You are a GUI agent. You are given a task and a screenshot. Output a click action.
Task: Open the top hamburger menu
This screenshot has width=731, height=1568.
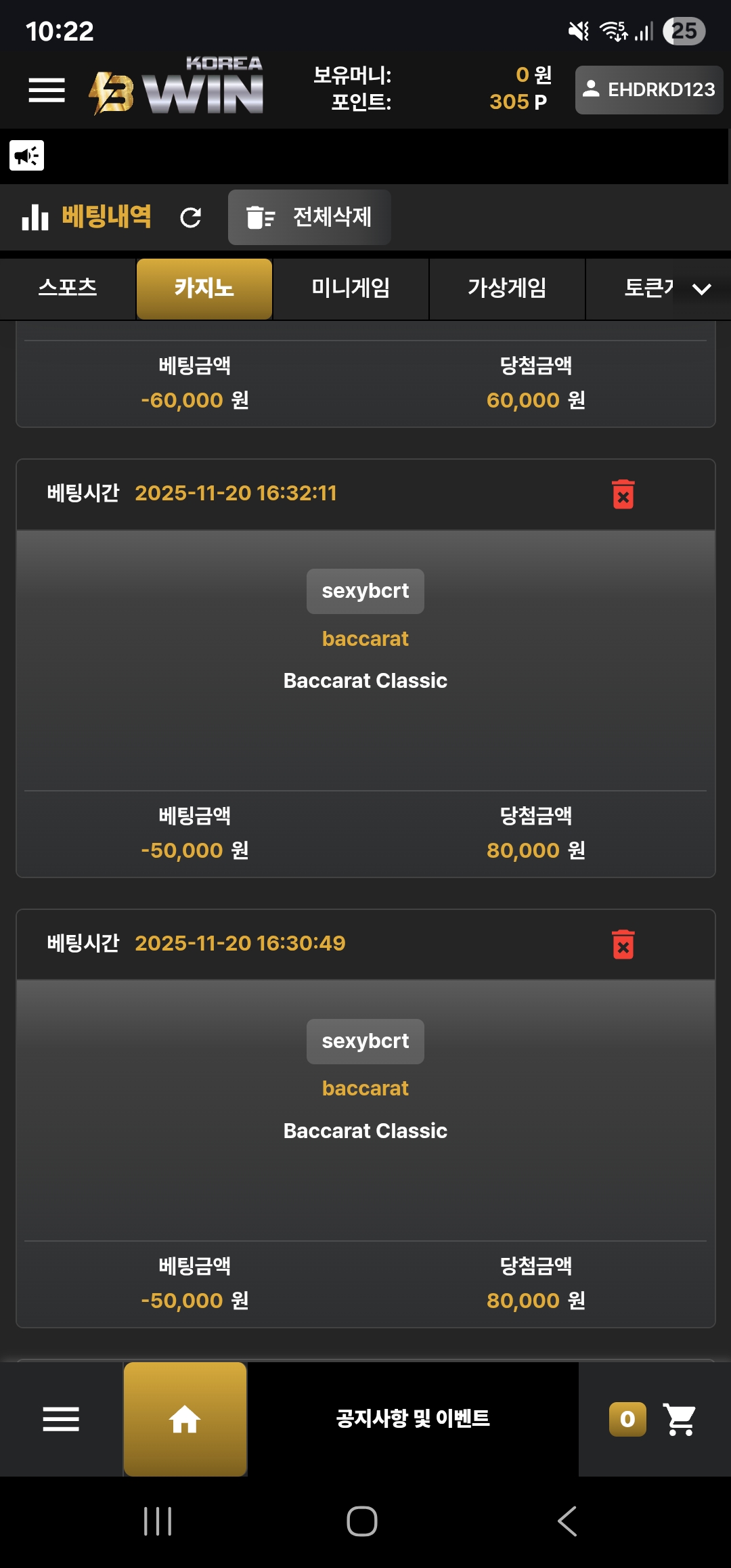(x=46, y=90)
